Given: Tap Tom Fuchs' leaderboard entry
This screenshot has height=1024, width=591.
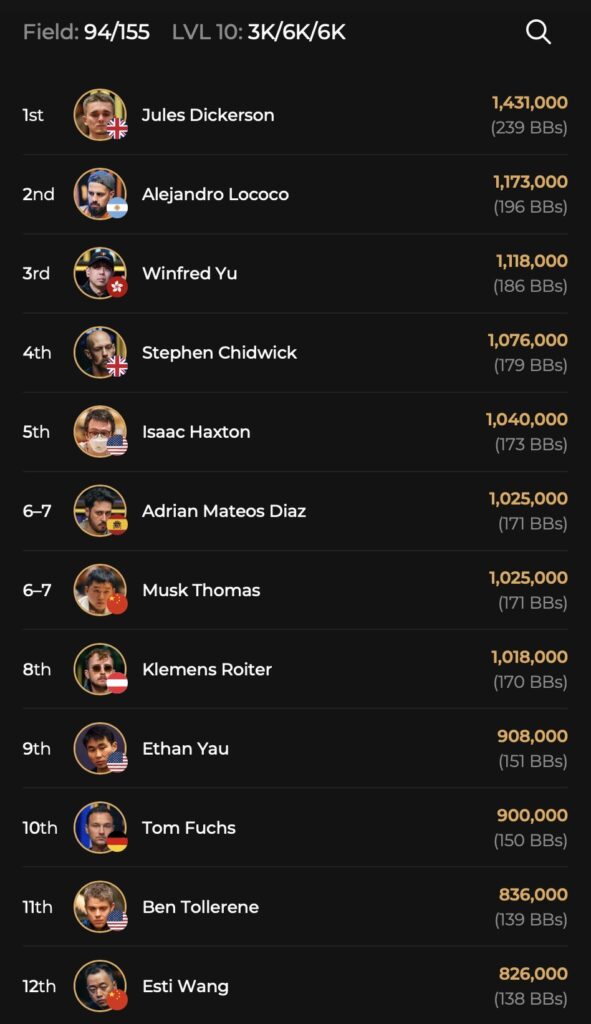Looking at the screenshot, I should coord(295,827).
